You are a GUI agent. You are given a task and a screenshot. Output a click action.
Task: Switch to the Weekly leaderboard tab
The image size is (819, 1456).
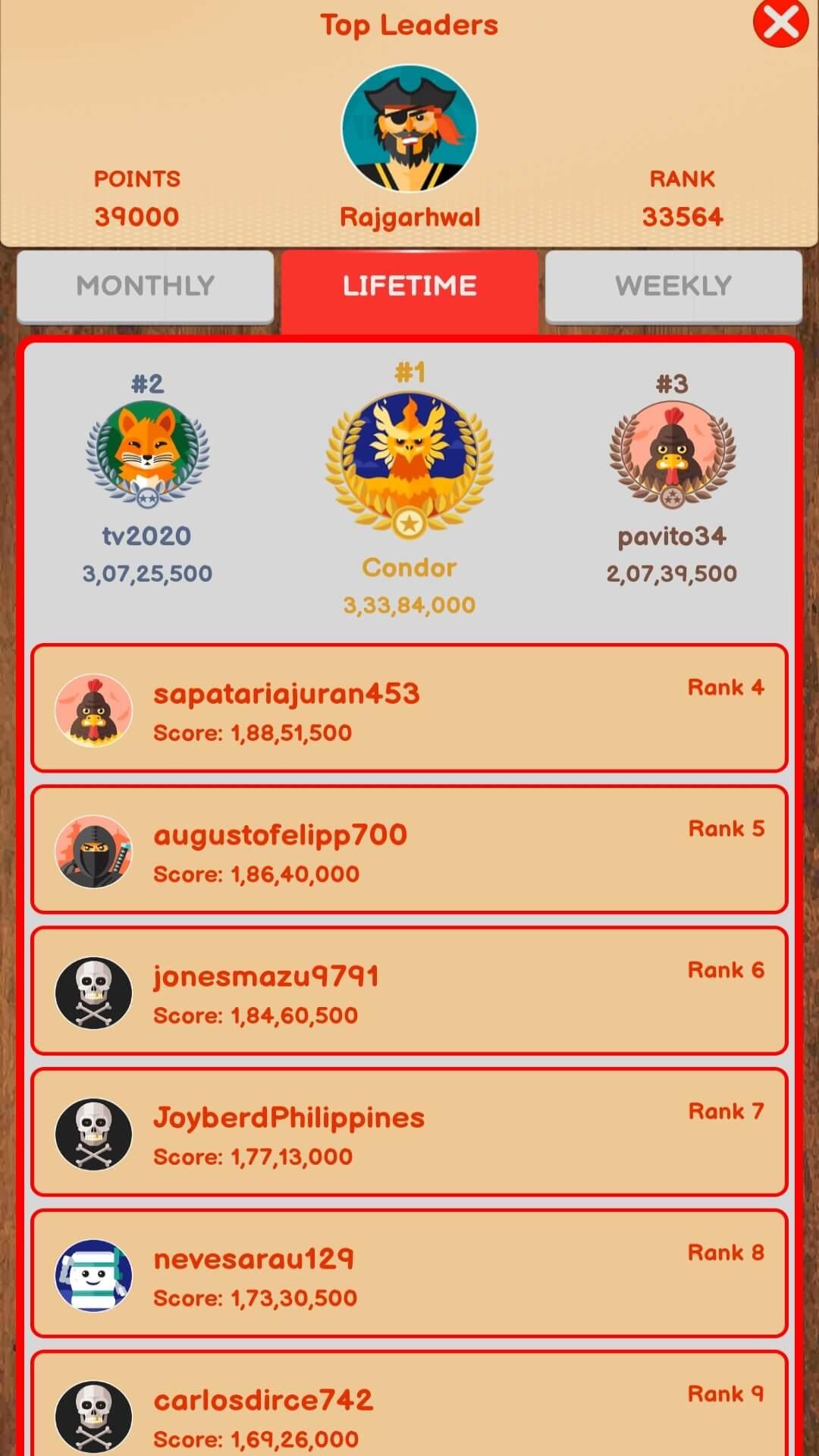pos(673,286)
